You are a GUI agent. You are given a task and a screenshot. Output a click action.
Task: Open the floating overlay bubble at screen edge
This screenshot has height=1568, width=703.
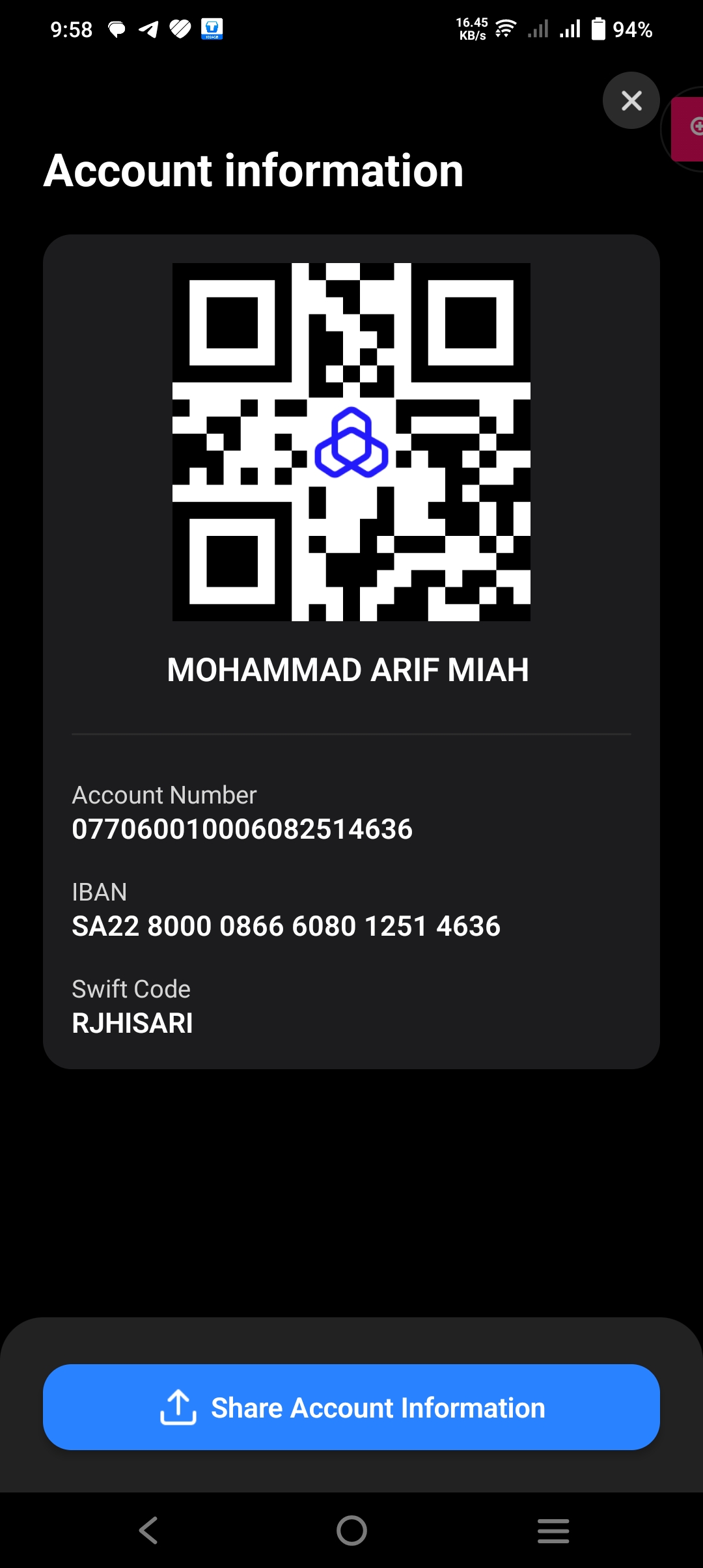point(690,128)
